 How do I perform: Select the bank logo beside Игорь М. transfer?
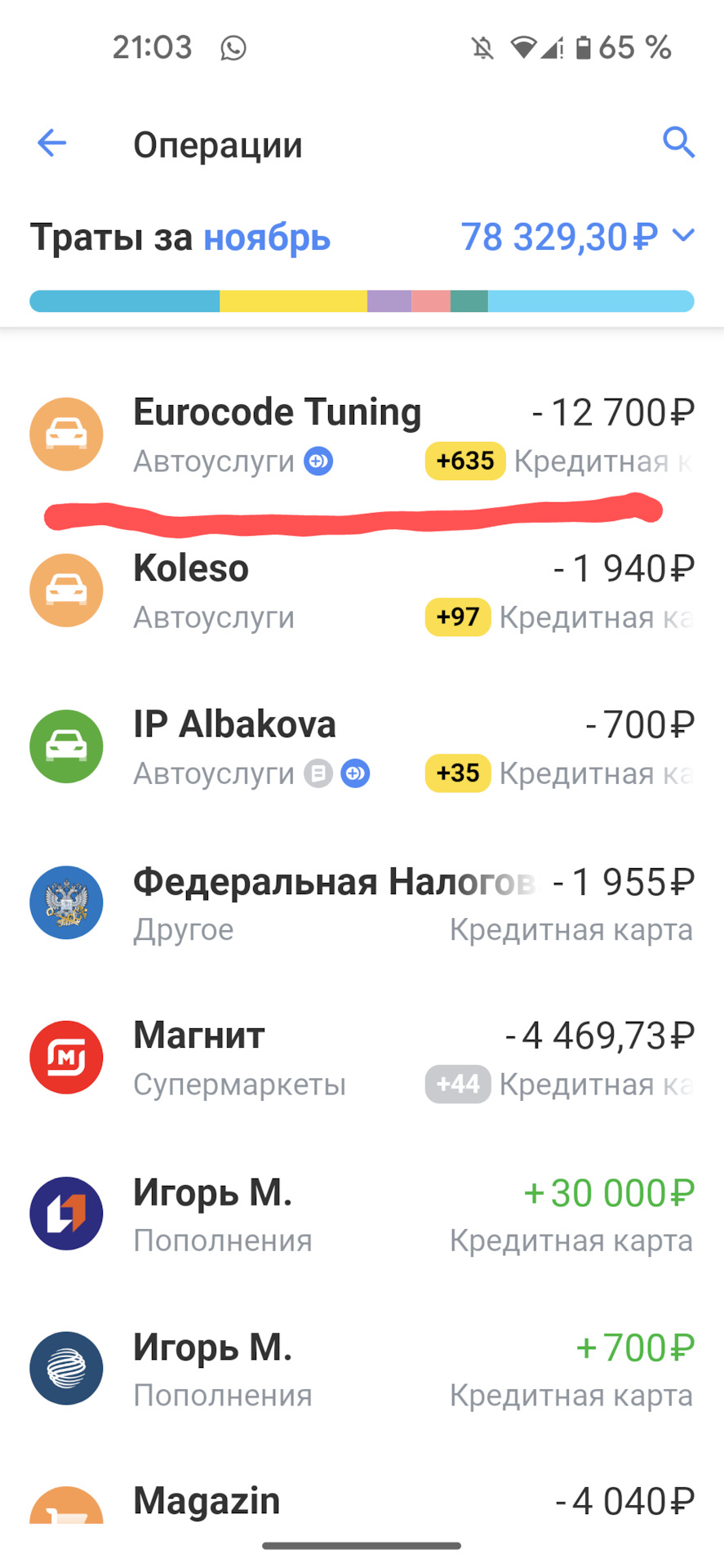pos(66,1213)
